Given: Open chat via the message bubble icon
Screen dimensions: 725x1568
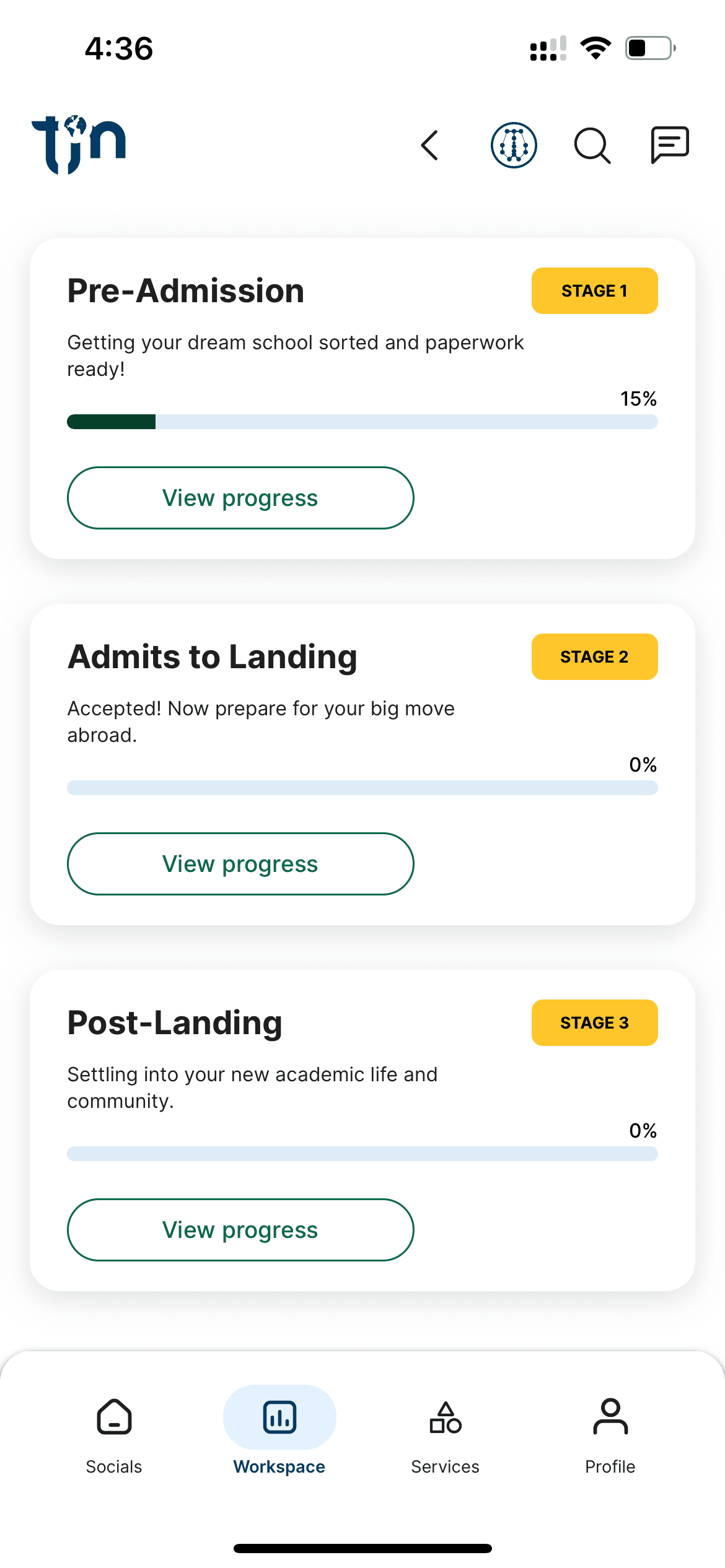Looking at the screenshot, I should point(669,144).
